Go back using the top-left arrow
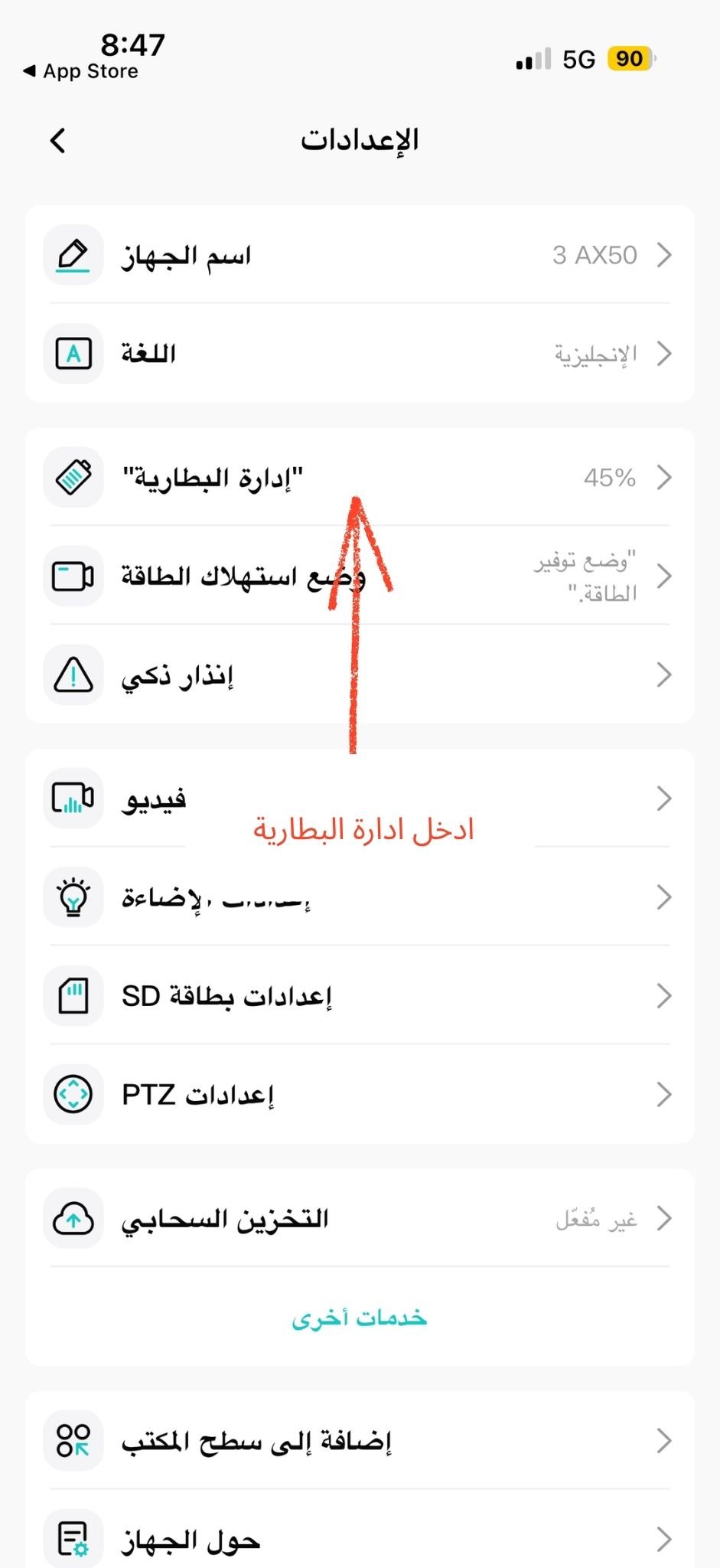Viewport: 720px width, 1568px height. (x=57, y=140)
